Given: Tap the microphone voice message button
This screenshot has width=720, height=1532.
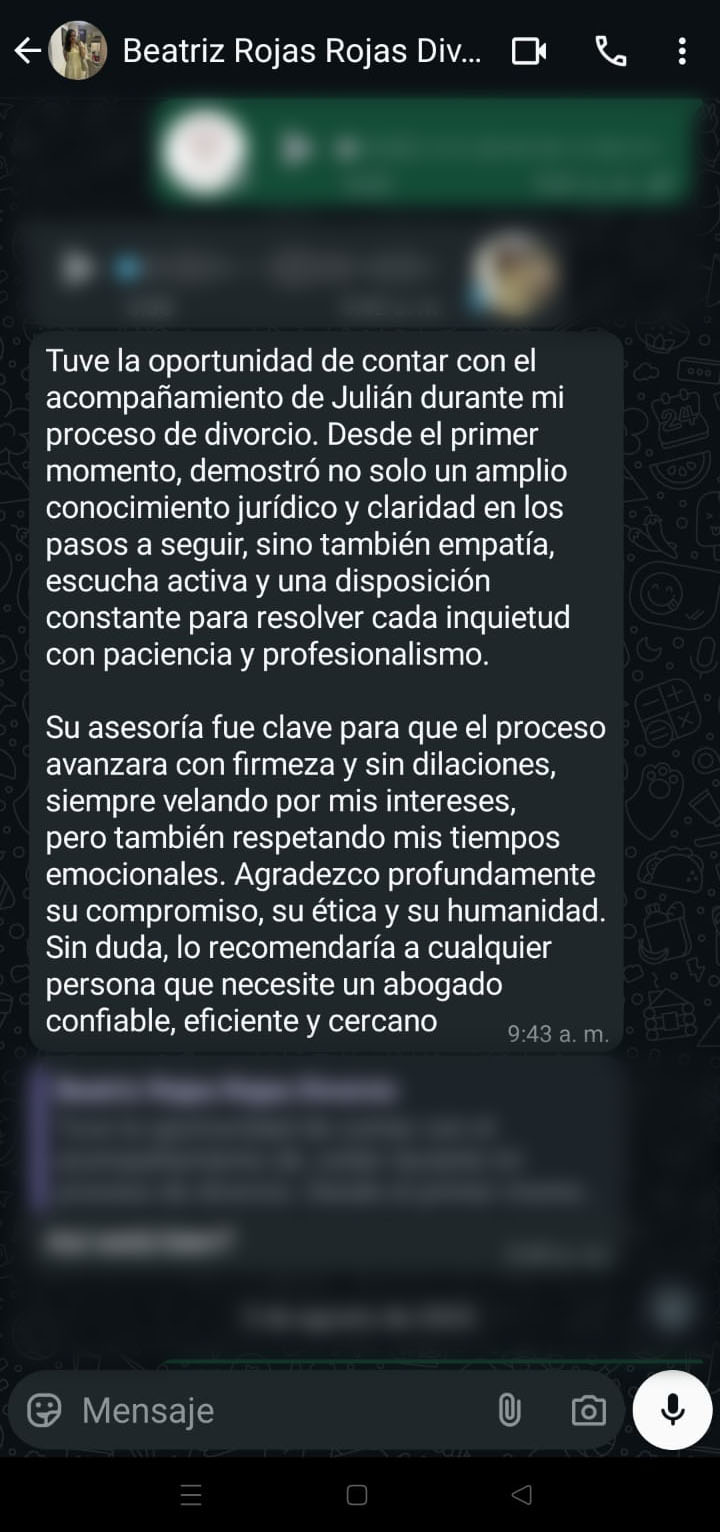Looking at the screenshot, I should 673,1410.
